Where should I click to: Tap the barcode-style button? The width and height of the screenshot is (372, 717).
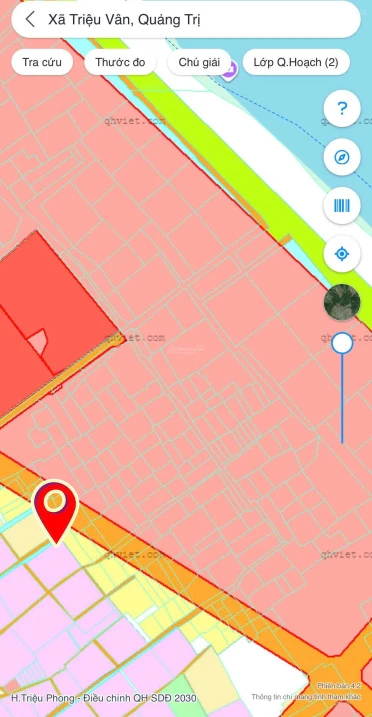click(342, 206)
